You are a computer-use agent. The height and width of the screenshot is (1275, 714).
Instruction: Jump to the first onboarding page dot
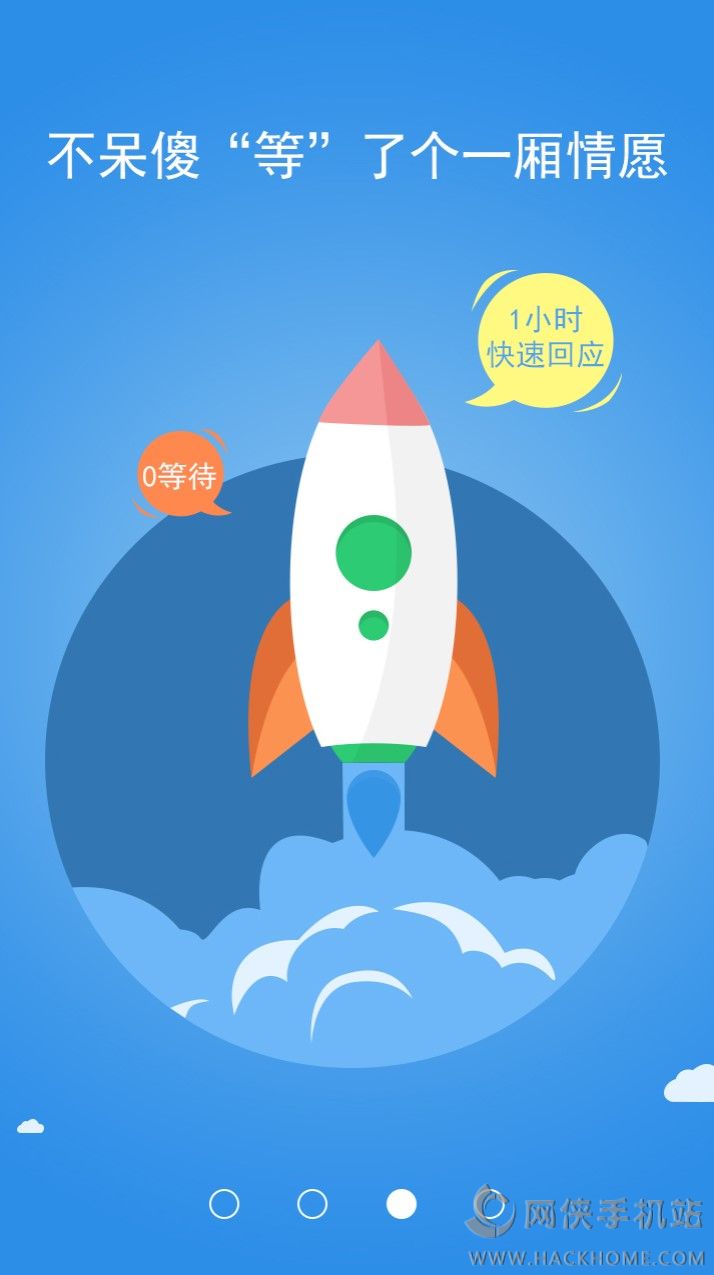pos(224,1204)
